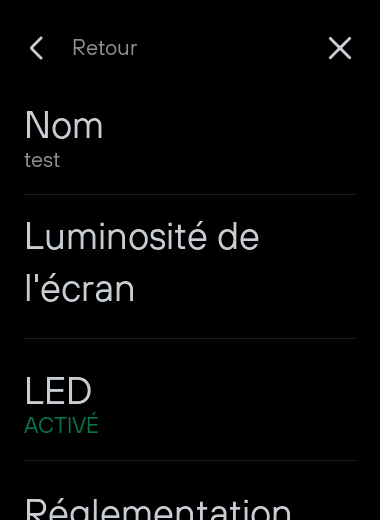Open the LED setting marked ACTIVÉ
380x520 pixels.
click(x=190, y=399)
